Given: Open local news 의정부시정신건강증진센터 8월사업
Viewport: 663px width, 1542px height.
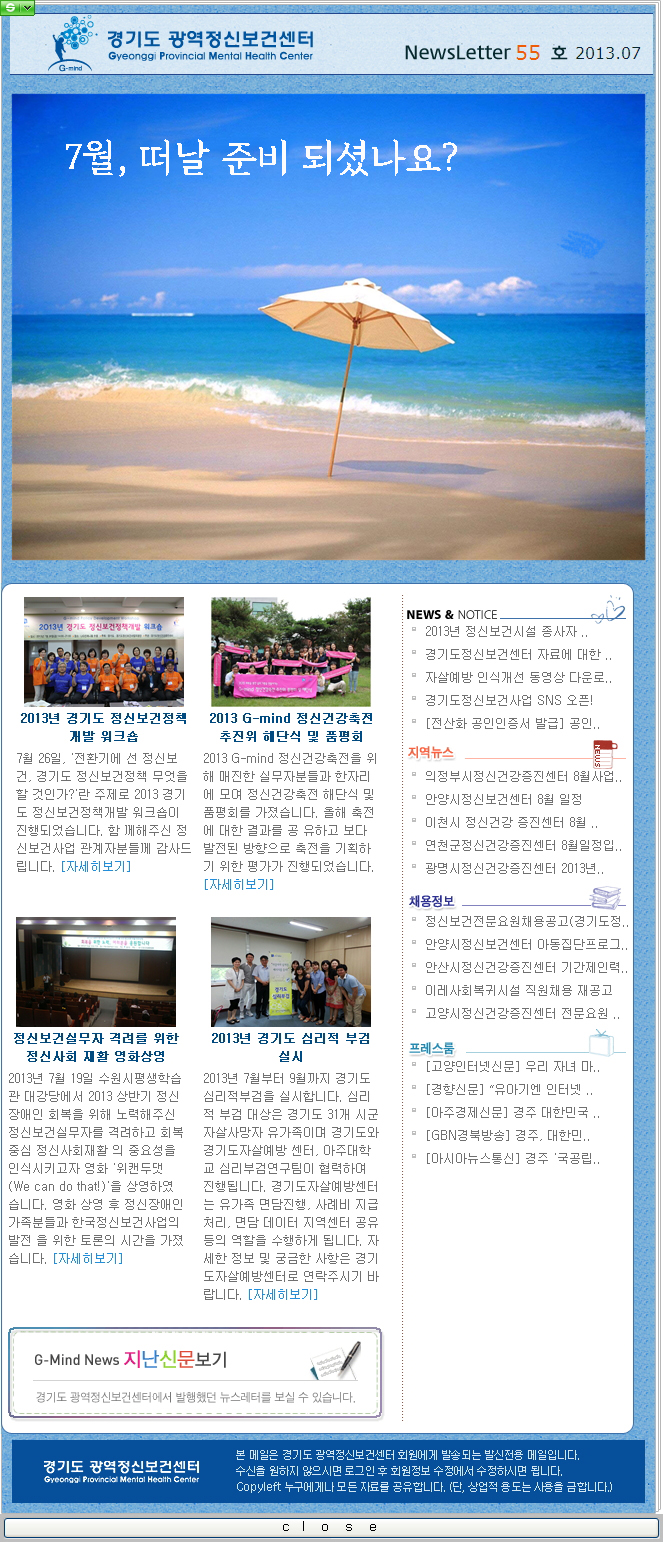Looking at the screenshot, I should click(522, 776).
